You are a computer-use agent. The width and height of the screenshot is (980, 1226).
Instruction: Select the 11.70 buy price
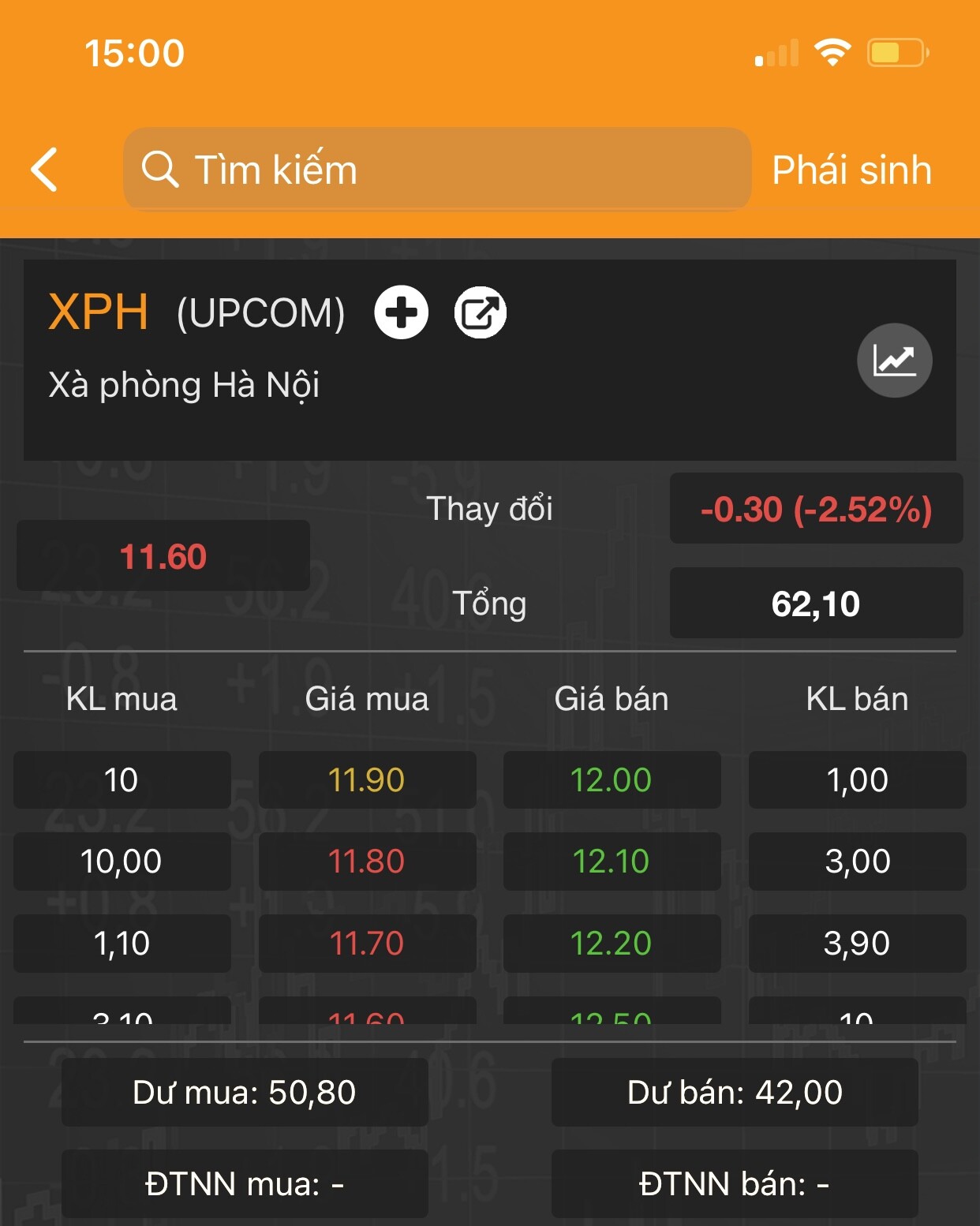tap(367, 944)
